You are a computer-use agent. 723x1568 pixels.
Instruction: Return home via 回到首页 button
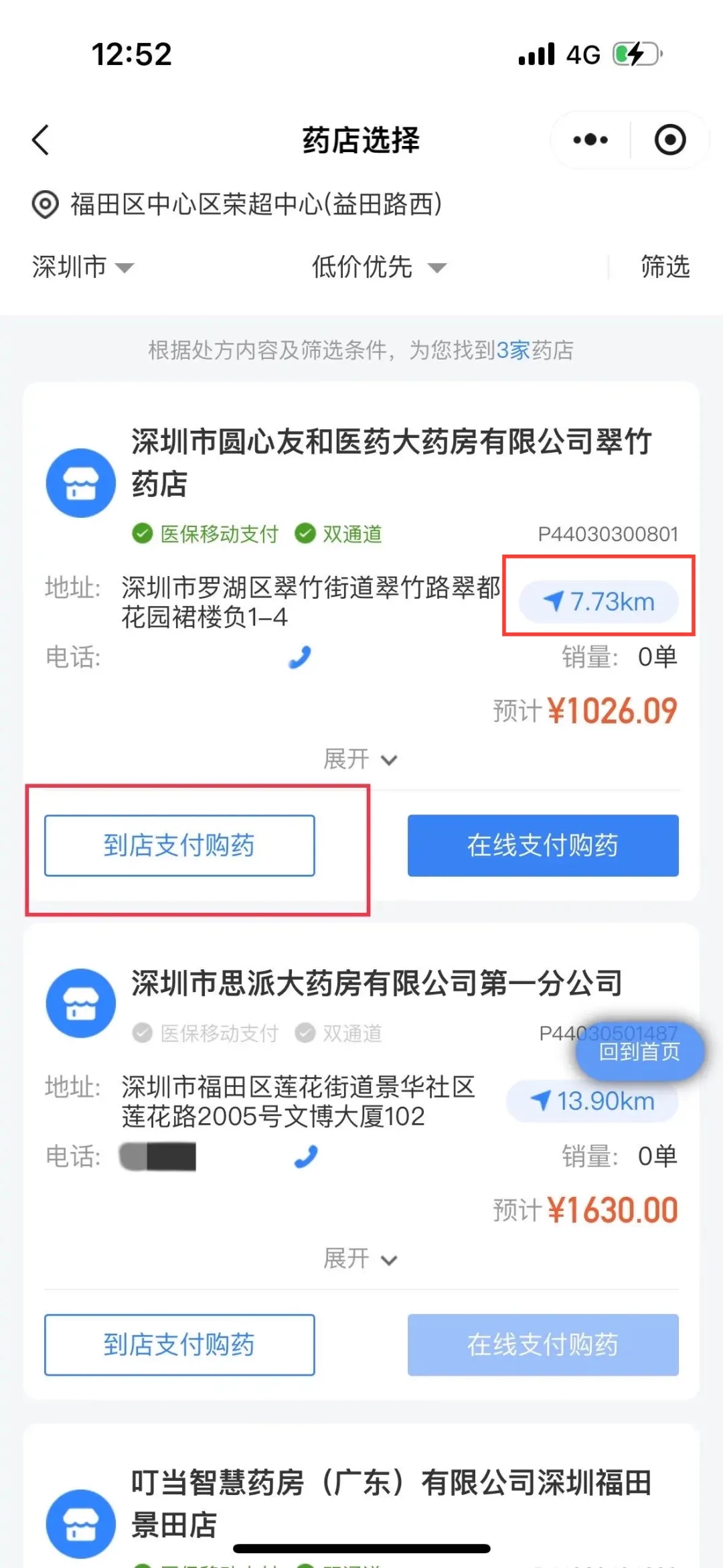point(639,1052)
